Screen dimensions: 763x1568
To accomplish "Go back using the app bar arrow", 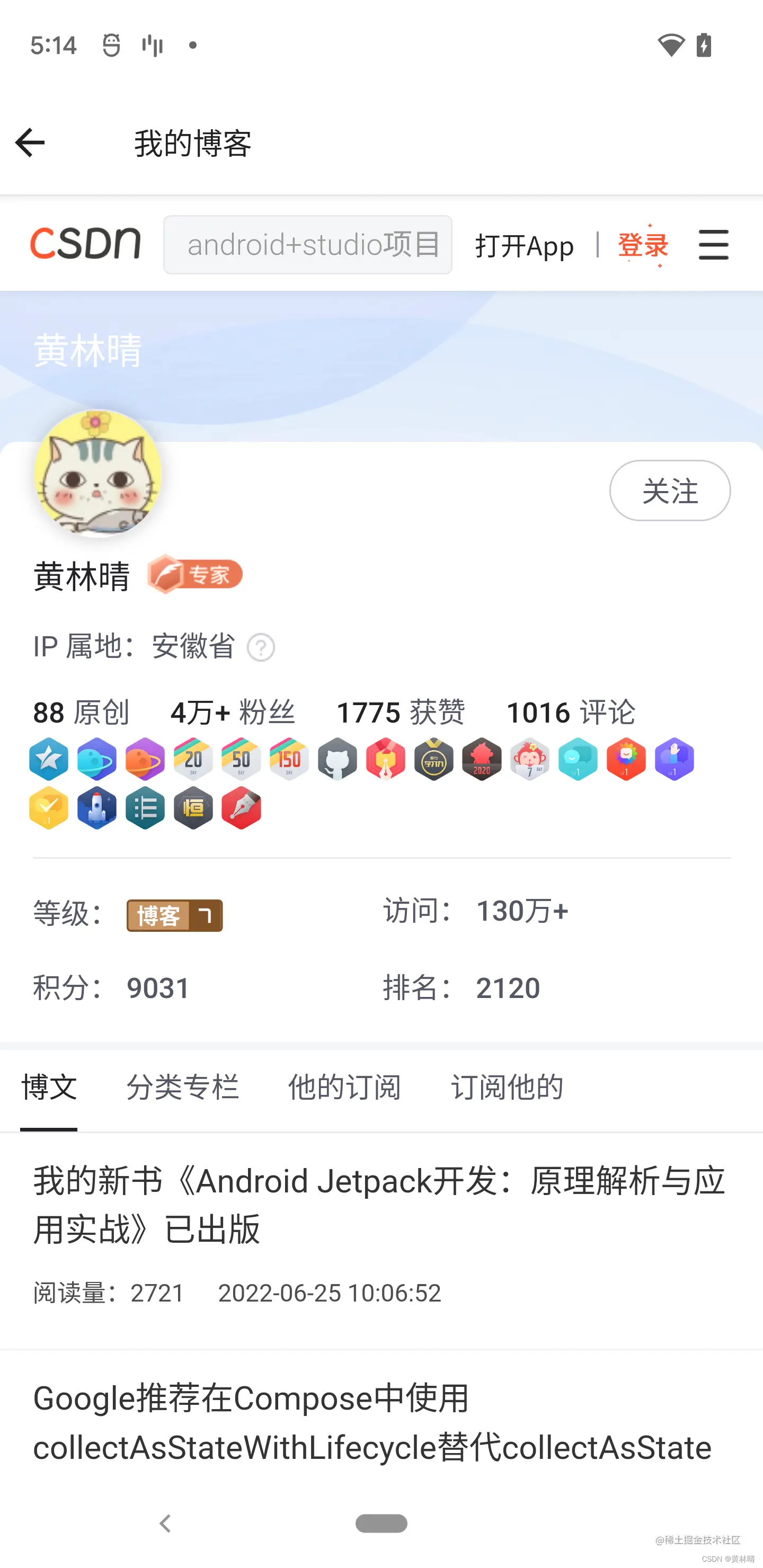I will 30,143.
